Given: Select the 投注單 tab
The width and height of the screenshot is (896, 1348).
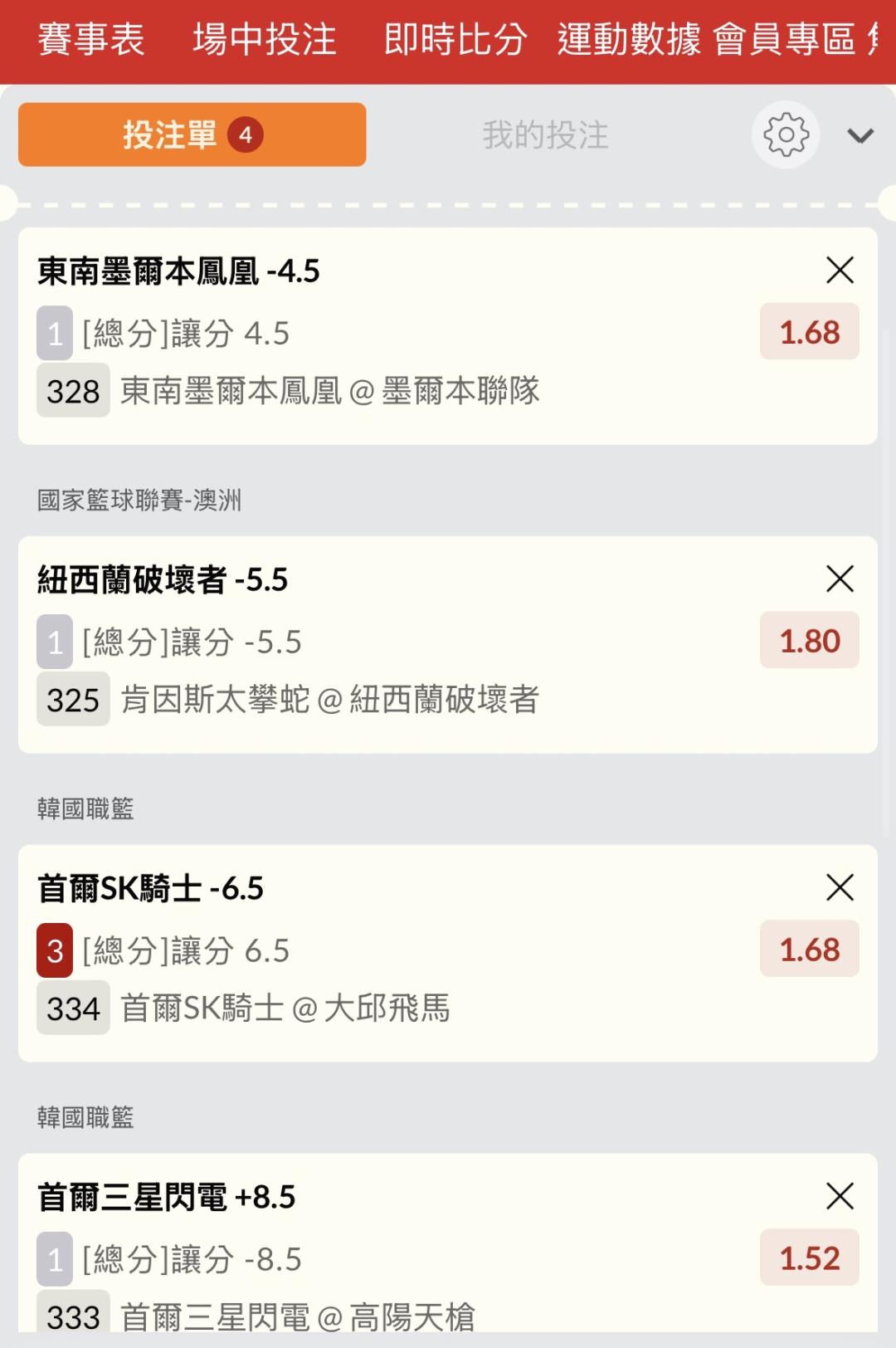Looking at the screenshot, I should pos(192,134).
